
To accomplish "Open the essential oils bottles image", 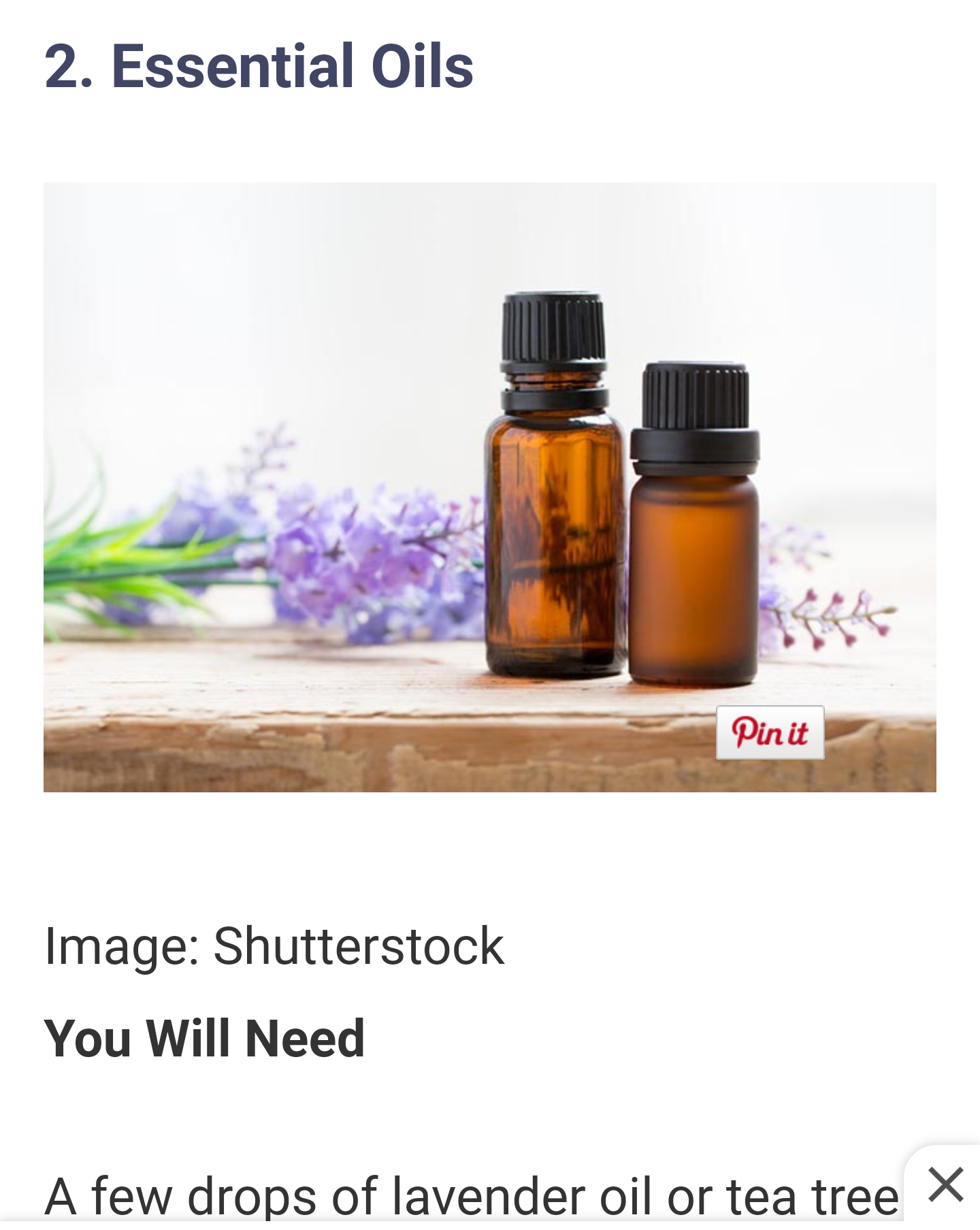I will pyautogui.click(x=489, y=487).
